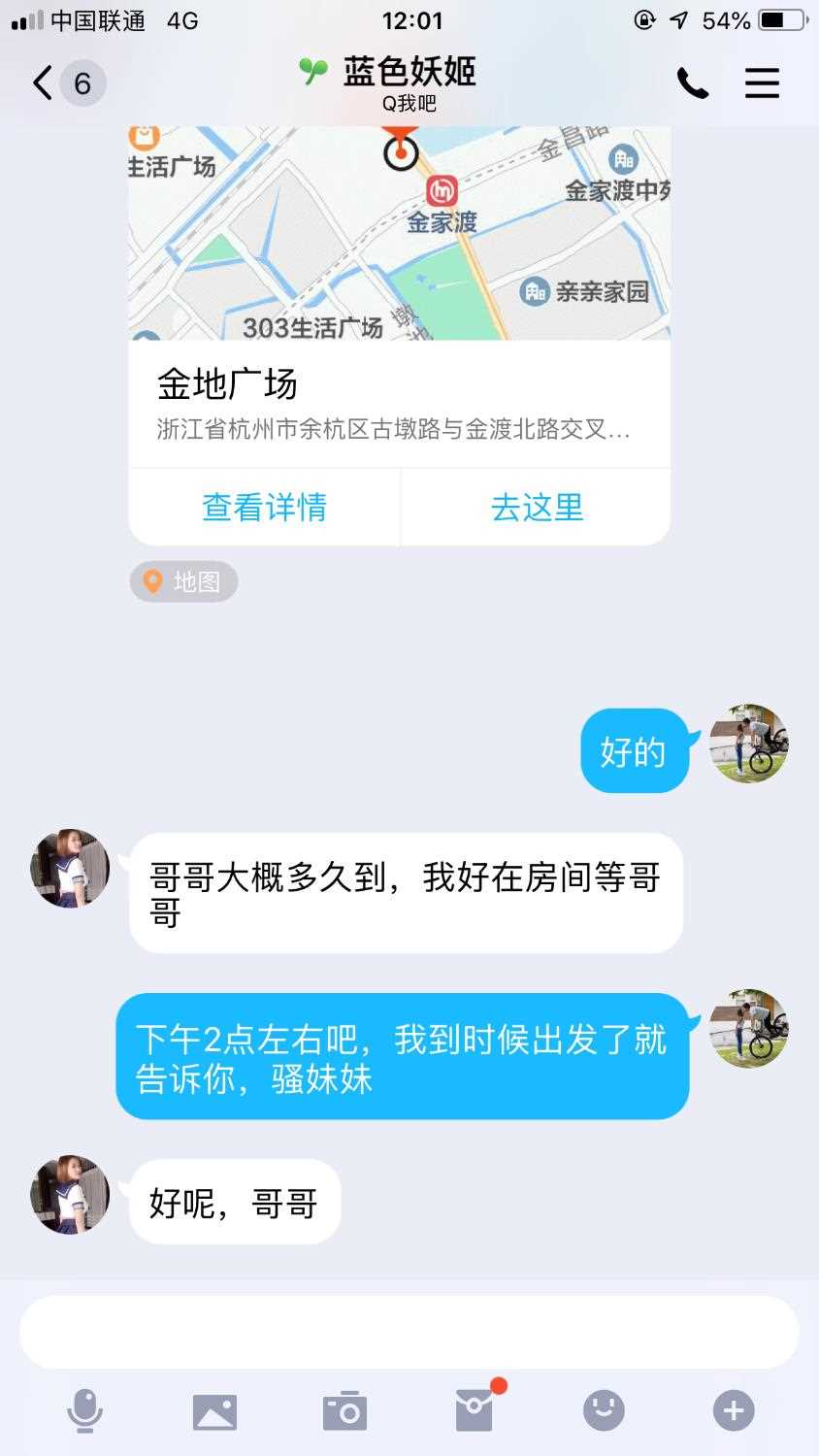Tap the 地图 source chip
Viewport: 819px width, 1456px height.
click(x=183, y=581)
